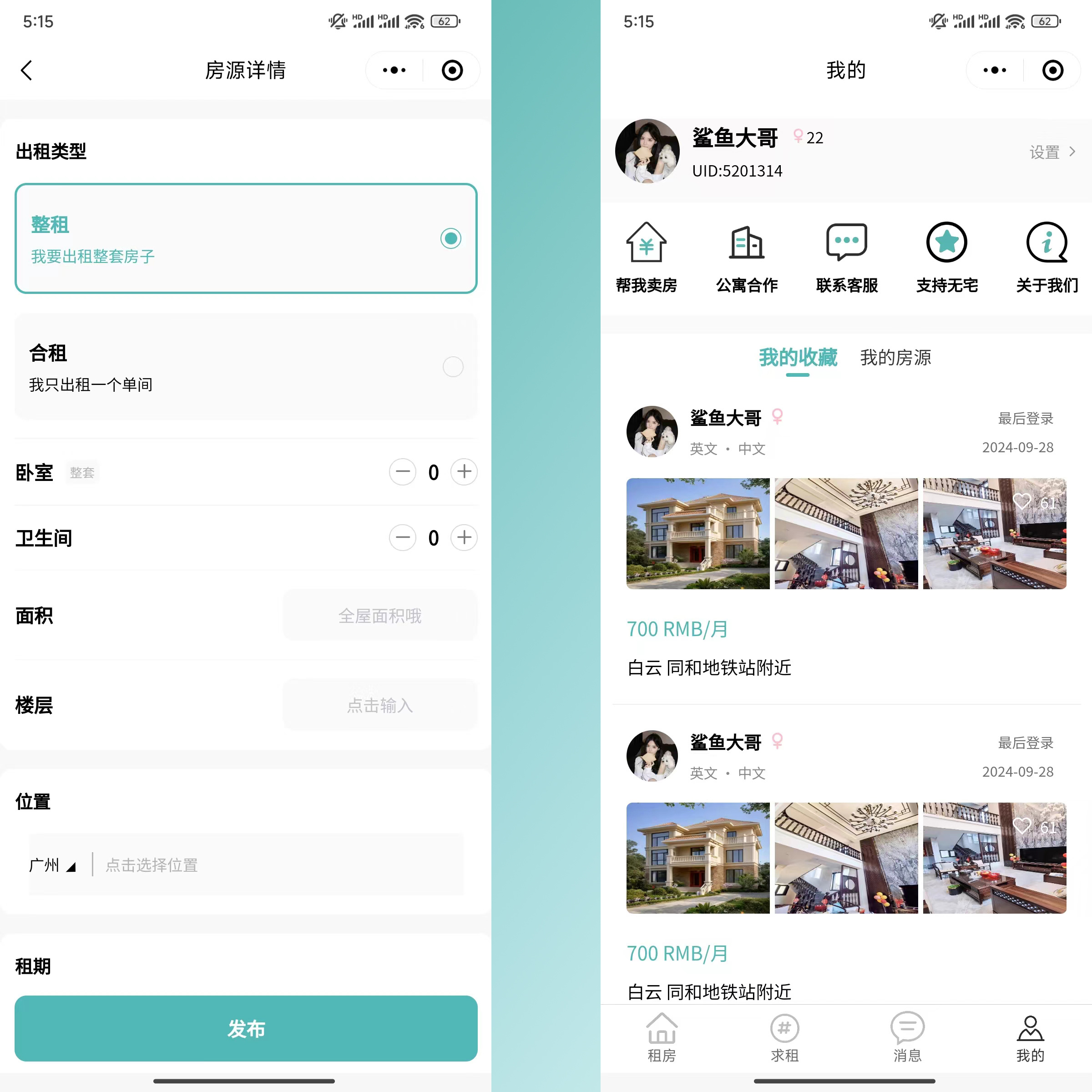Increase the 卧室 count by one
Image resolution: width=1092 pixels, height=1092 pixels.
coord(464,472)
